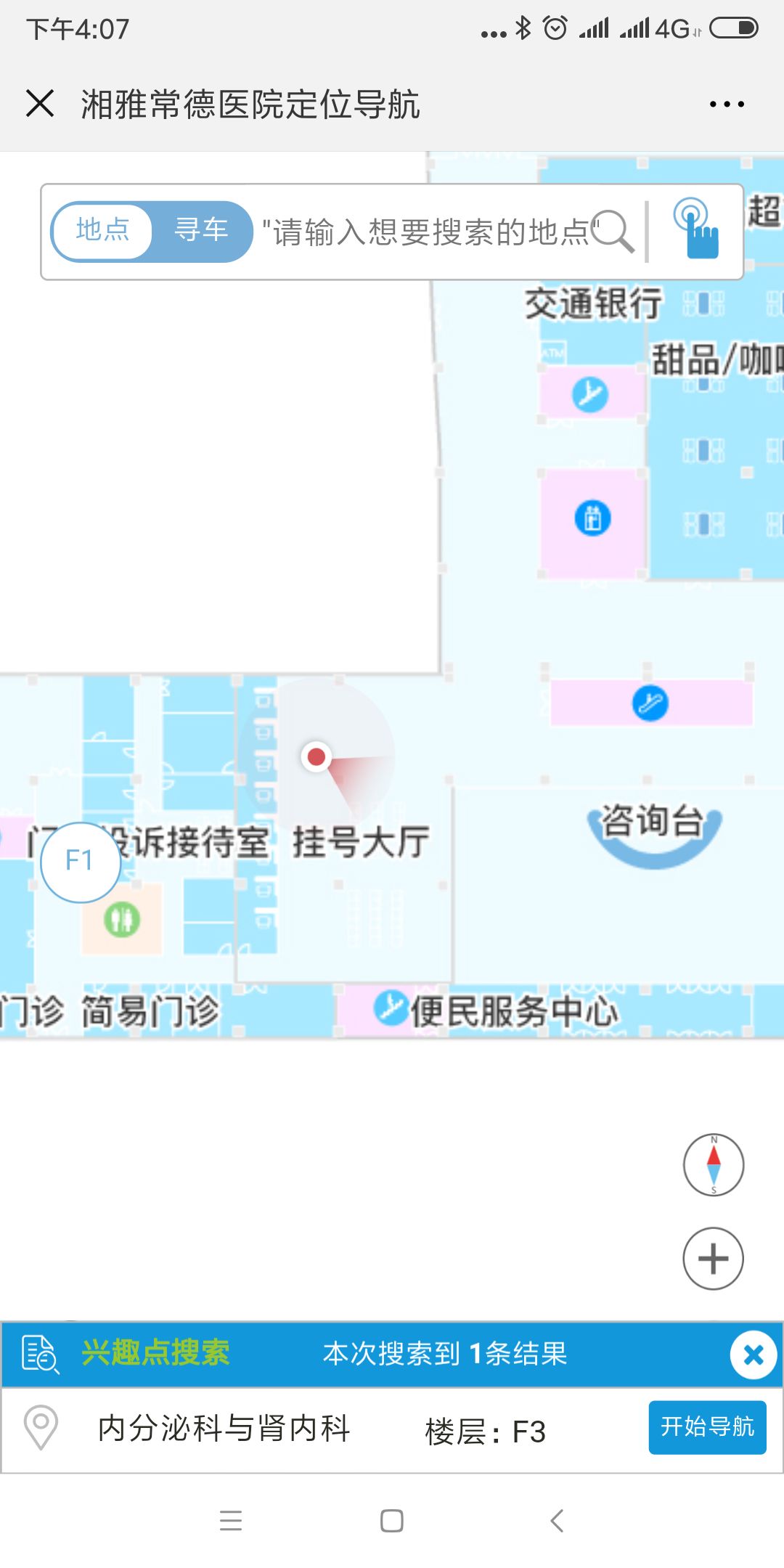
Task: Focus the location search input field
Action: pos(425,232)
